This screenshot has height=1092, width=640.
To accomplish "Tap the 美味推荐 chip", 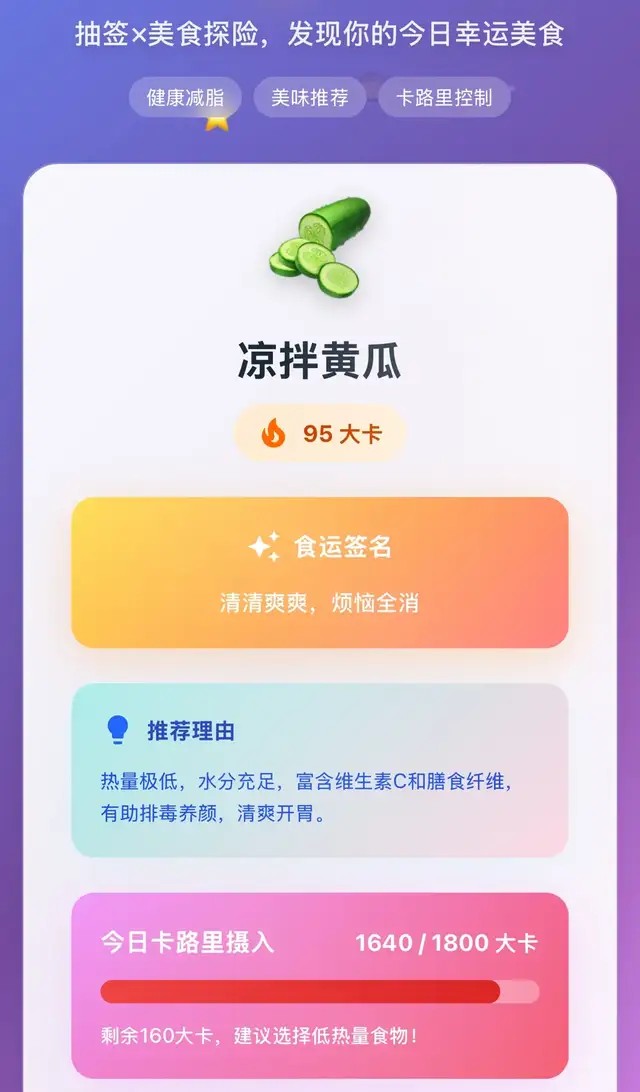I will pyautogui.click(x=310, y=98).
